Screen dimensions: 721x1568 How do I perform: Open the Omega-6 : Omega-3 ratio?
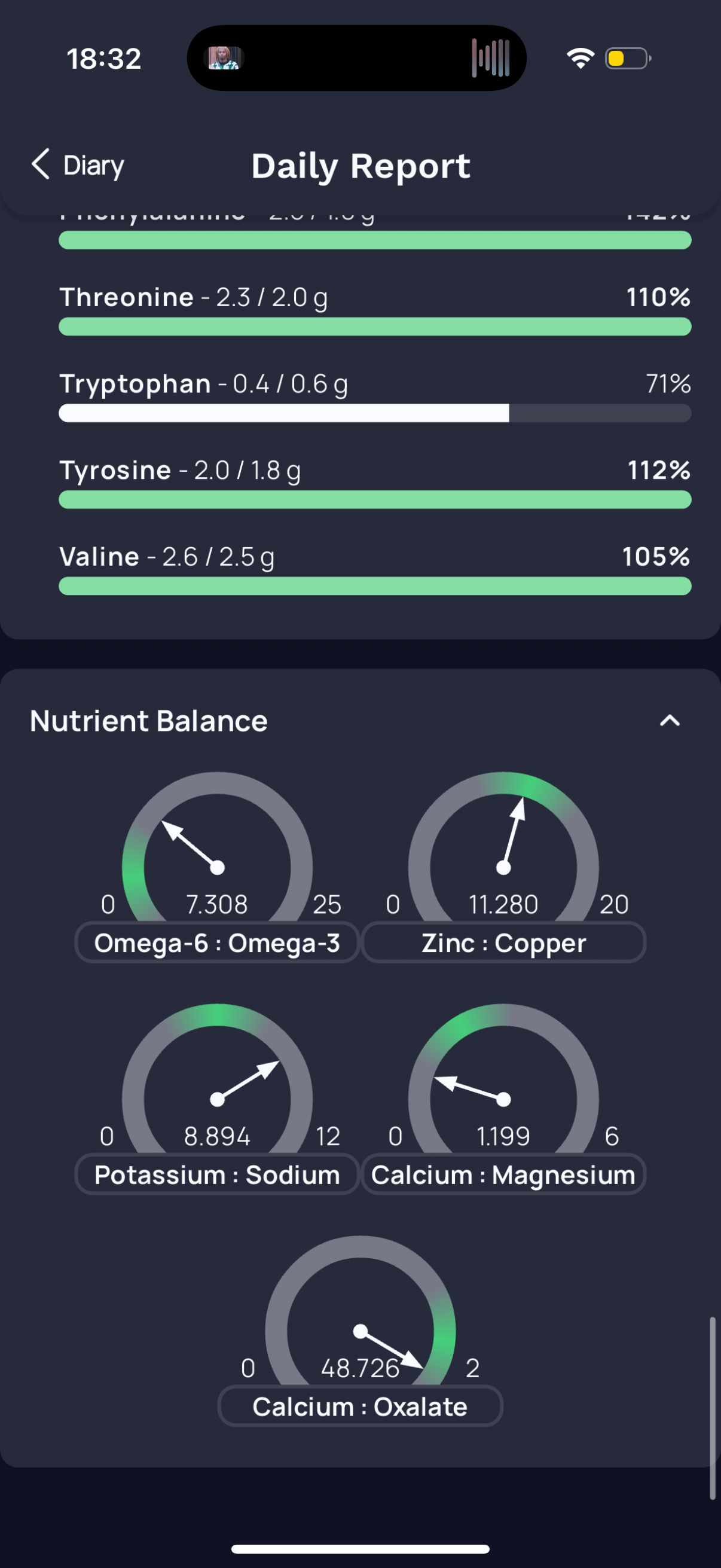(x=217, y=943)
